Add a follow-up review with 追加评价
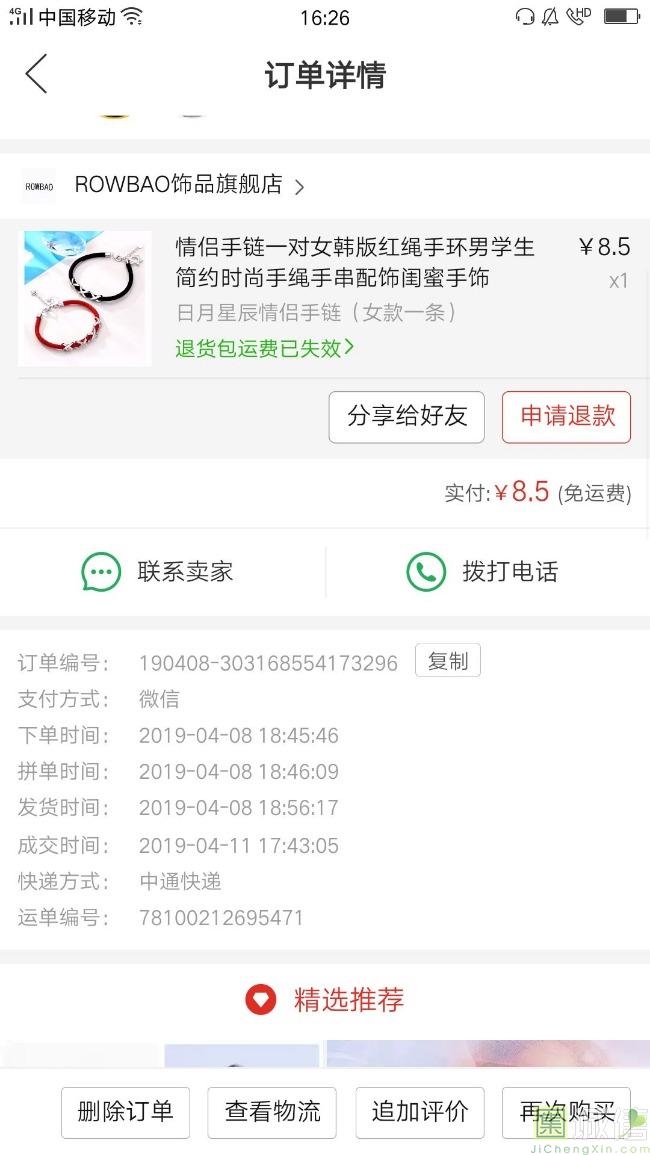650x1155 pixels. tap(420, 1111)
